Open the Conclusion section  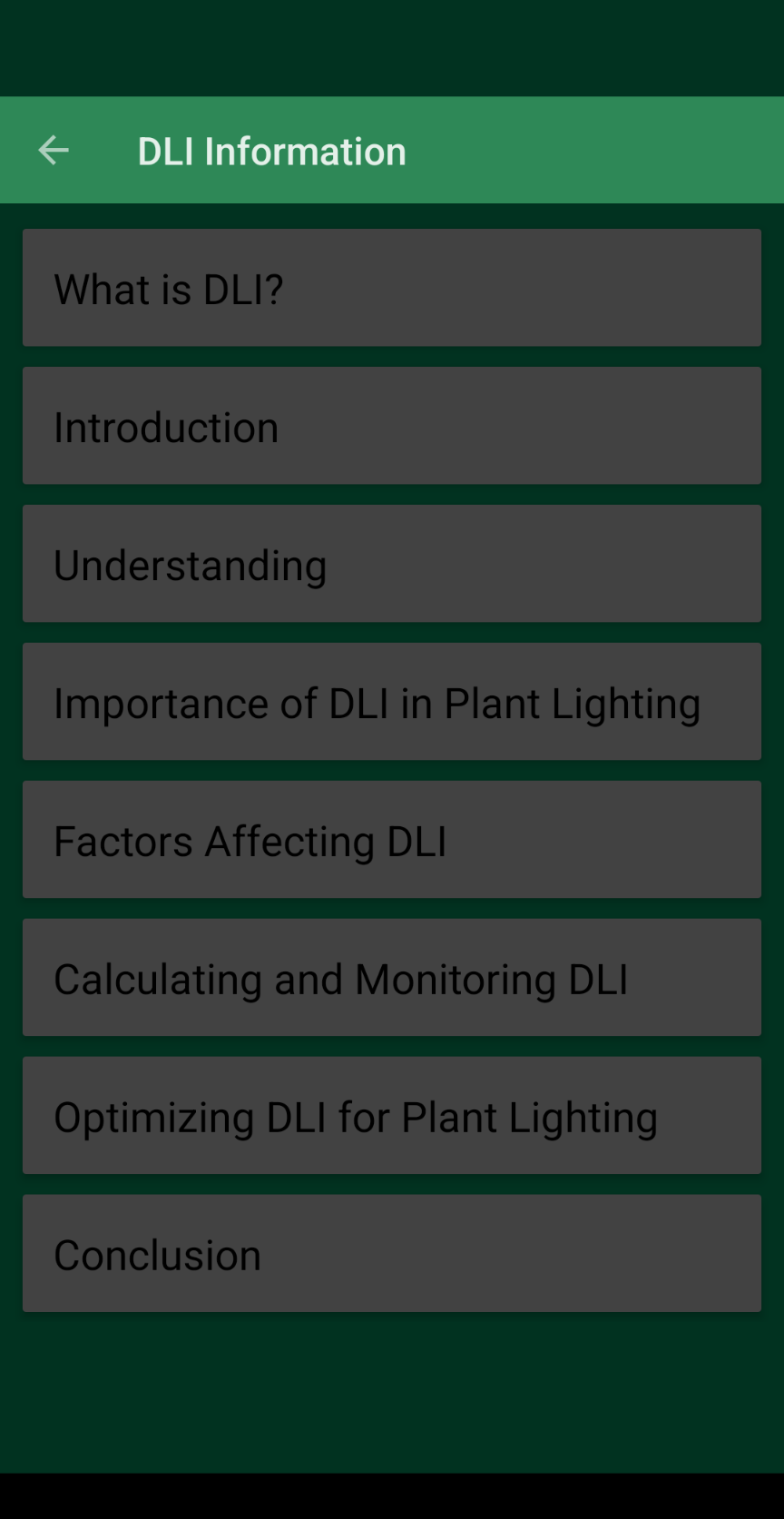coord(392,1254)
